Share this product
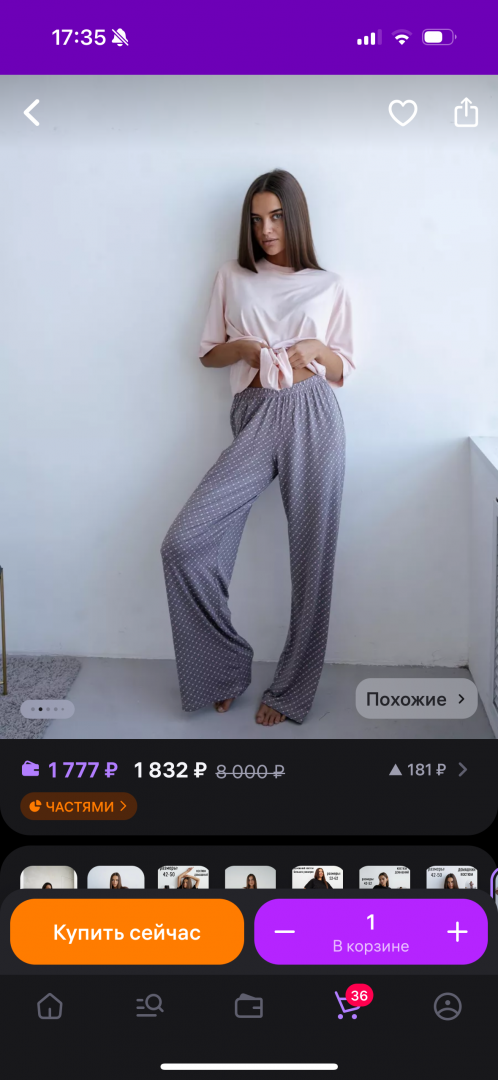 [x=466, y=112]
